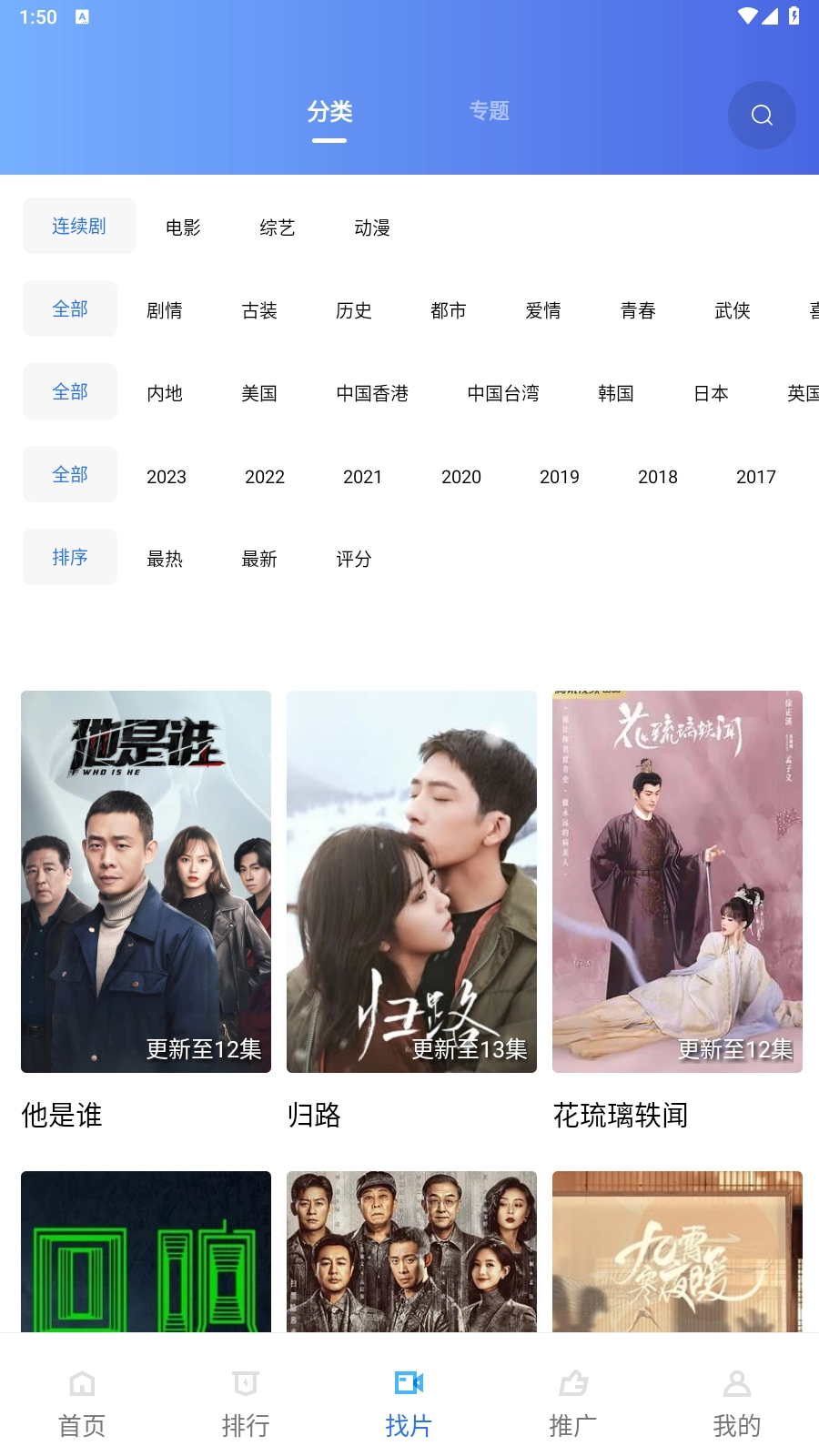The height and width of the screenshot is (1456, 819).
Task: Expand the first 全部 genre filter
Action: [x=70, y=308]
